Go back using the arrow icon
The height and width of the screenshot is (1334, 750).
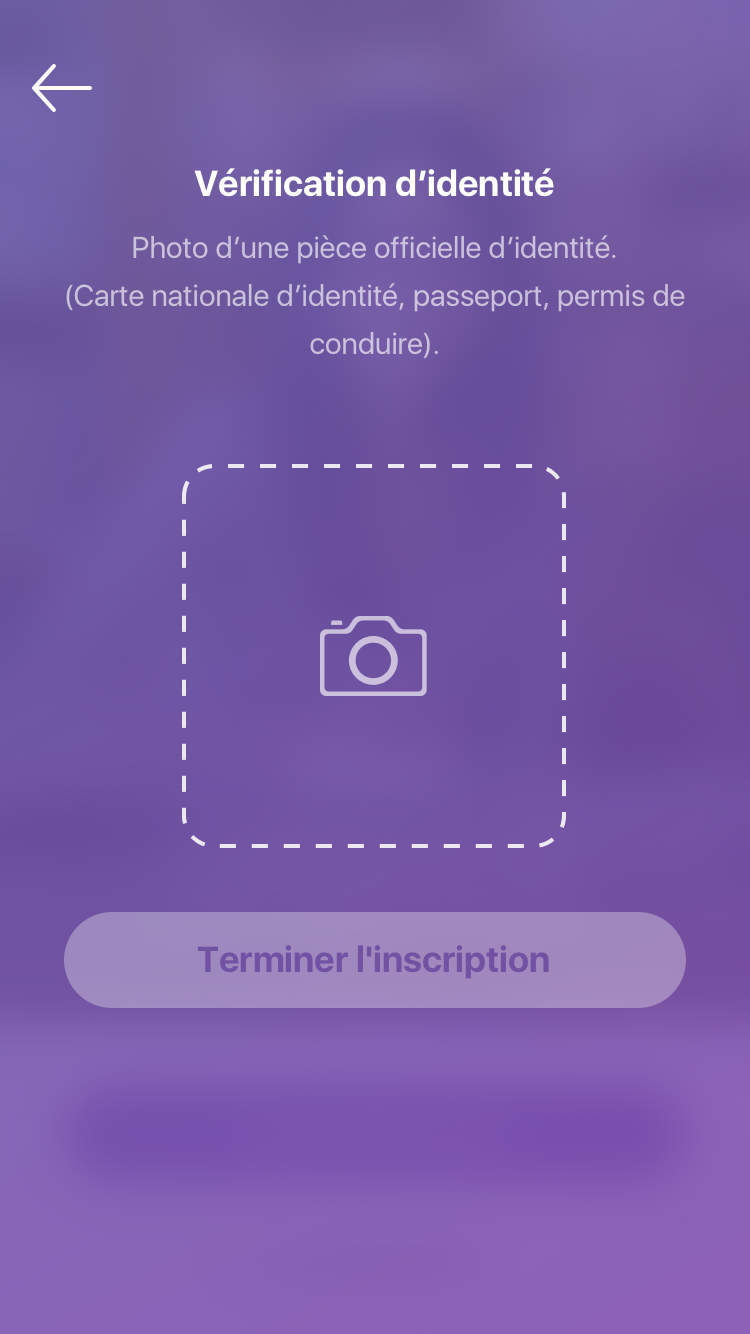coord(61,88)
